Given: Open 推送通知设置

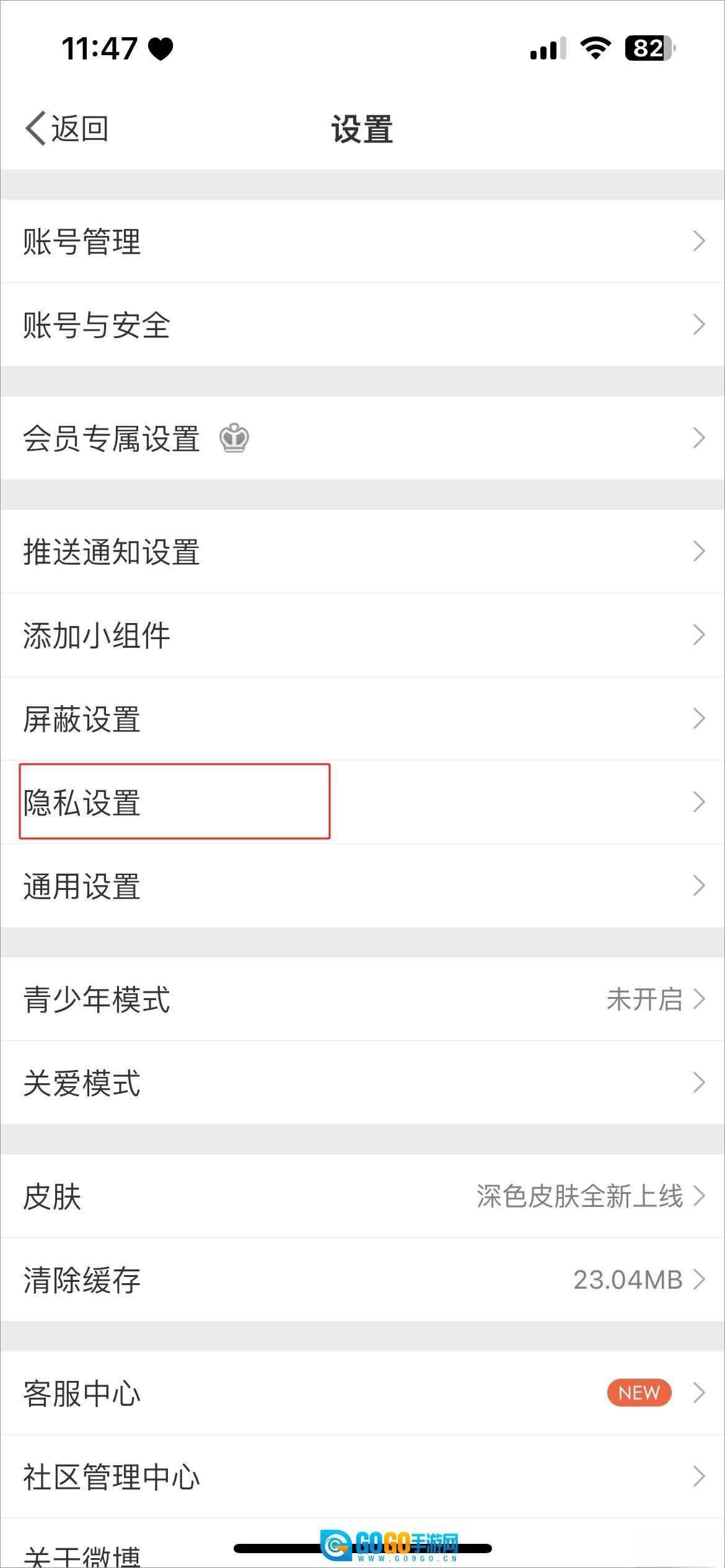Looking at the screenshot, I should pyautogui.click(x=362, y=551).
